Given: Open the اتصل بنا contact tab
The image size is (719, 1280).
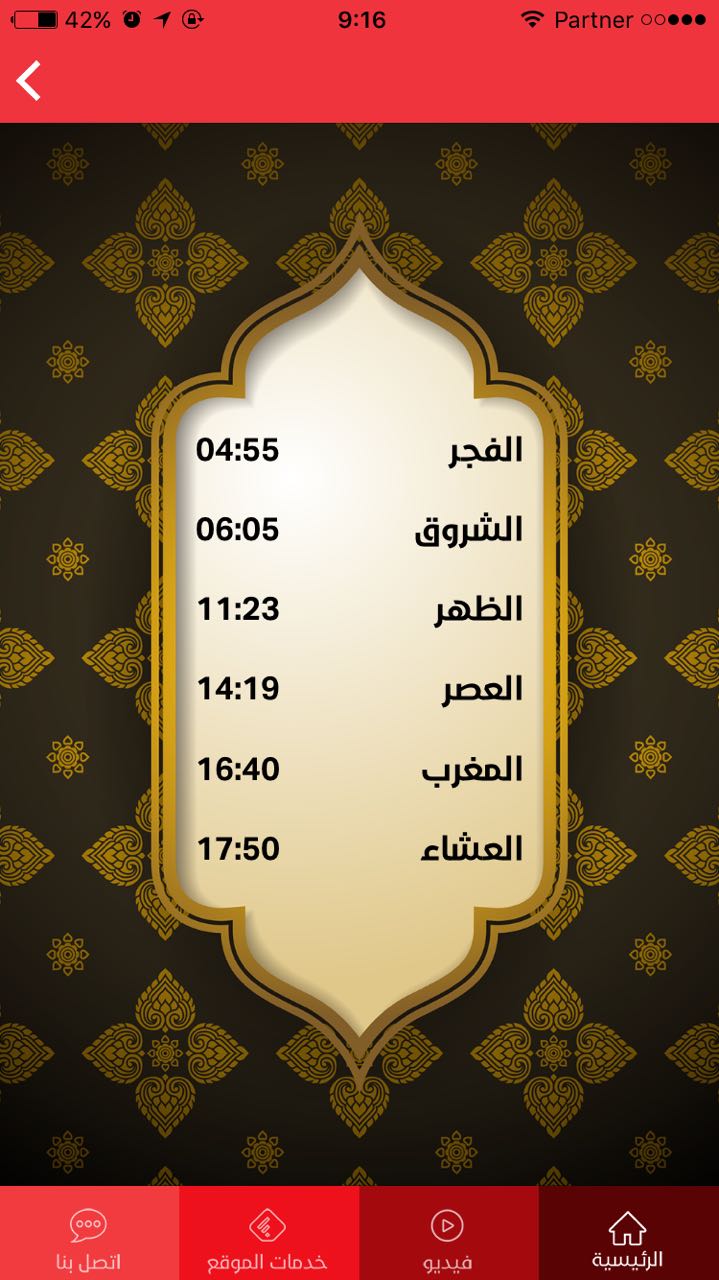Looking at the screenshot, I should (89, 1235).
